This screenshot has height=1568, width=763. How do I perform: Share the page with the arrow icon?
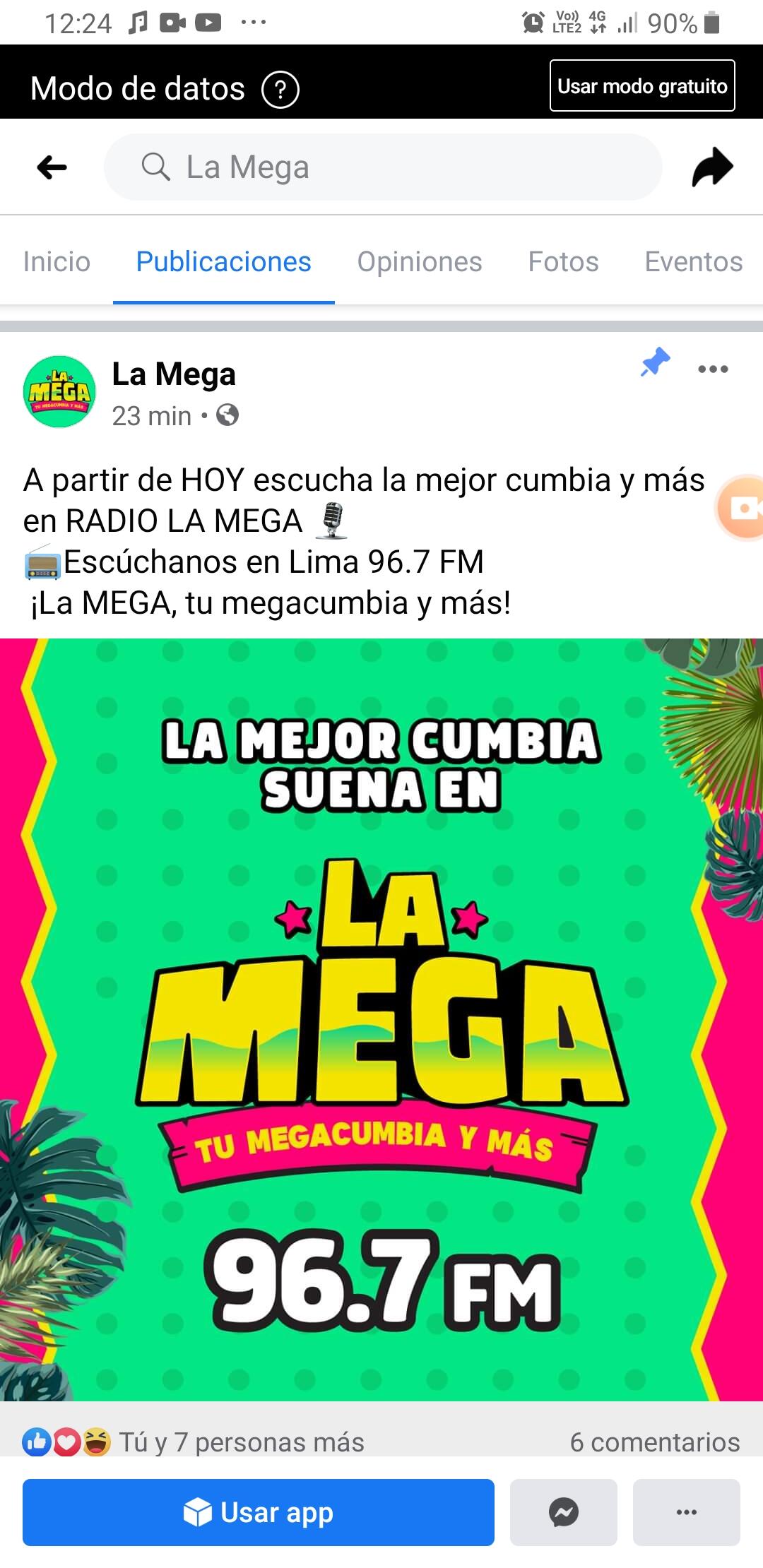tap(712, 167)
